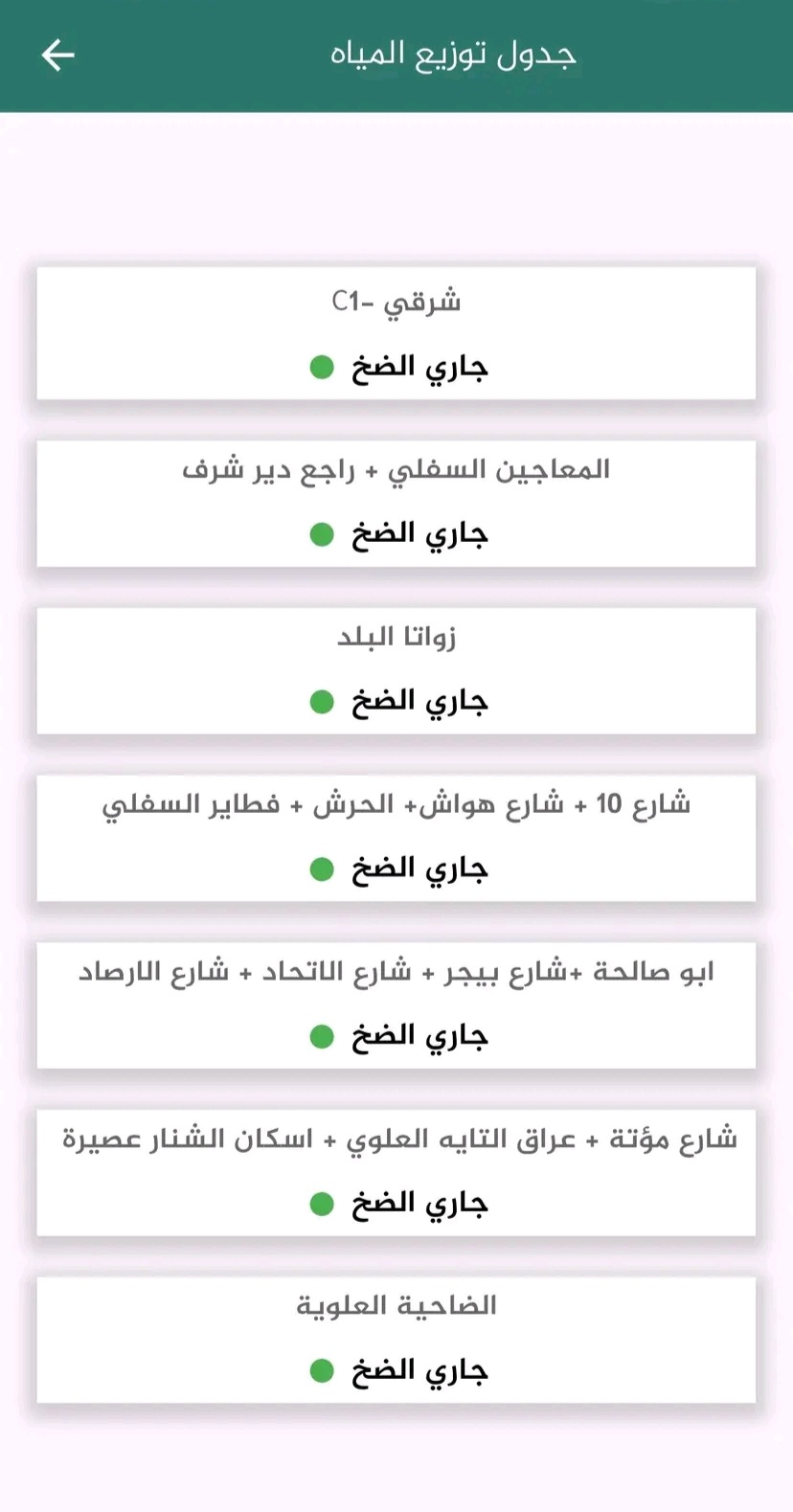This screenshot has height=1512, width=793.
Task: Select the المعاجين السفلي + راجع دير شرف card
Action: pos(396,503)
